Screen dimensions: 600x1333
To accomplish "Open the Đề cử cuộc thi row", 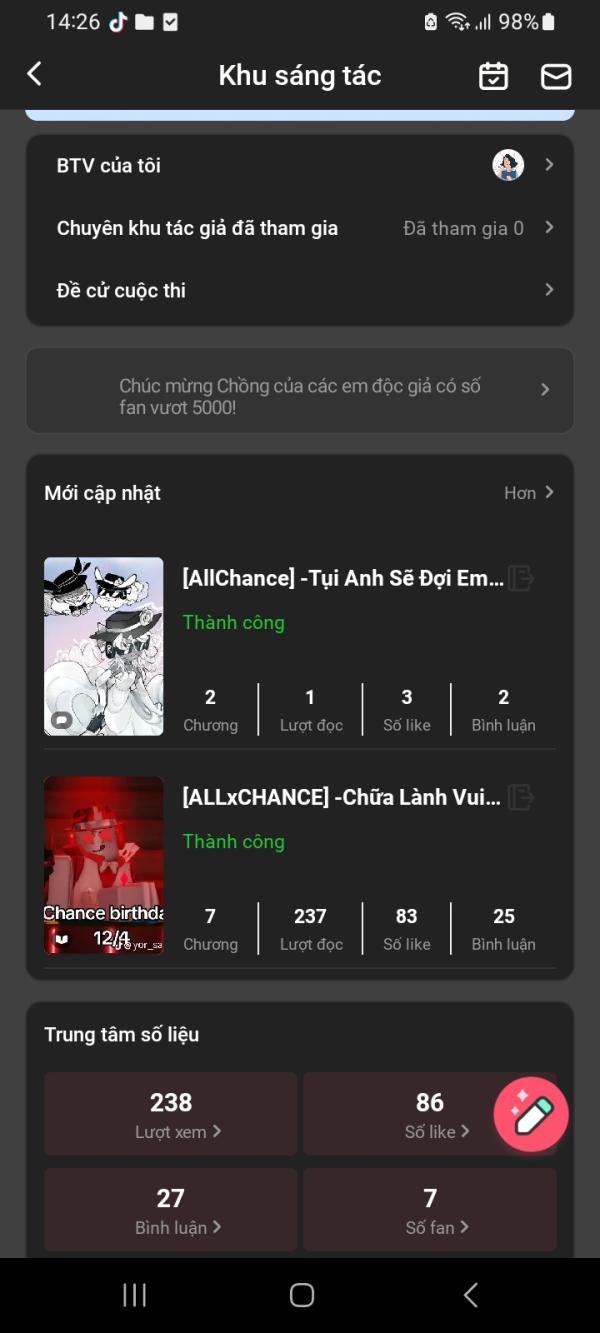I will (x=300, y=290).
